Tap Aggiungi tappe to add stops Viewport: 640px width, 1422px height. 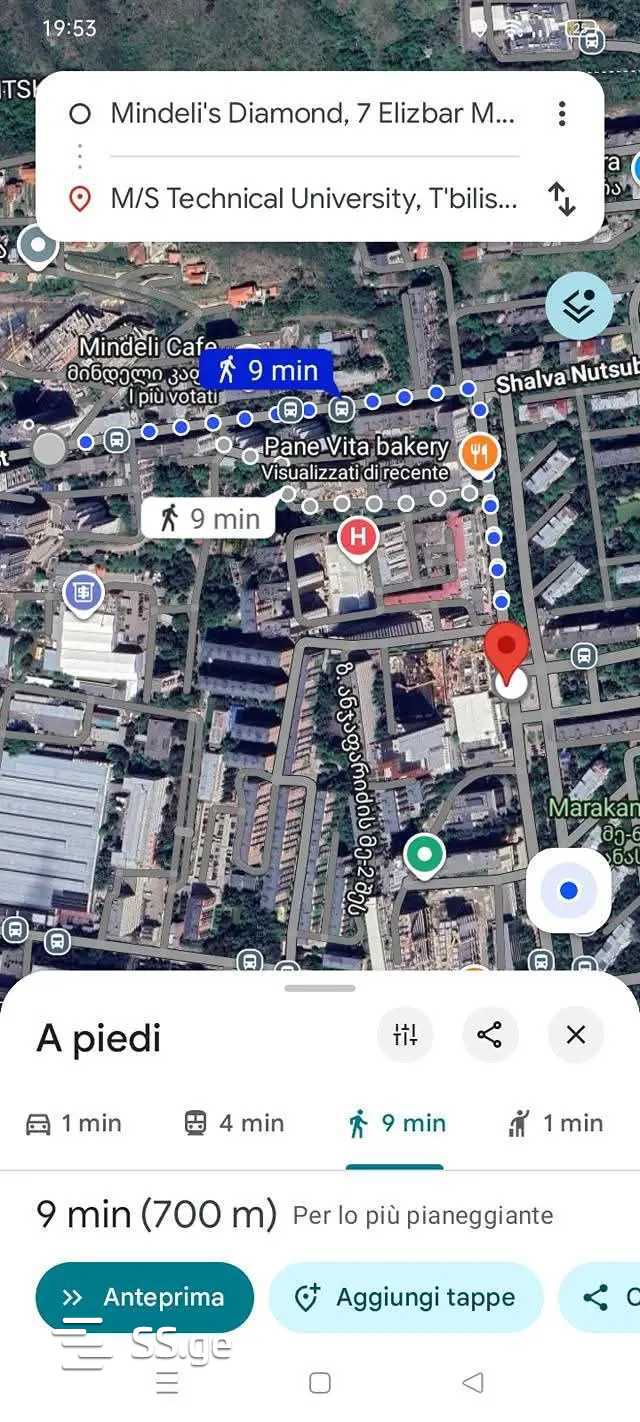(x=405, y=1297)
